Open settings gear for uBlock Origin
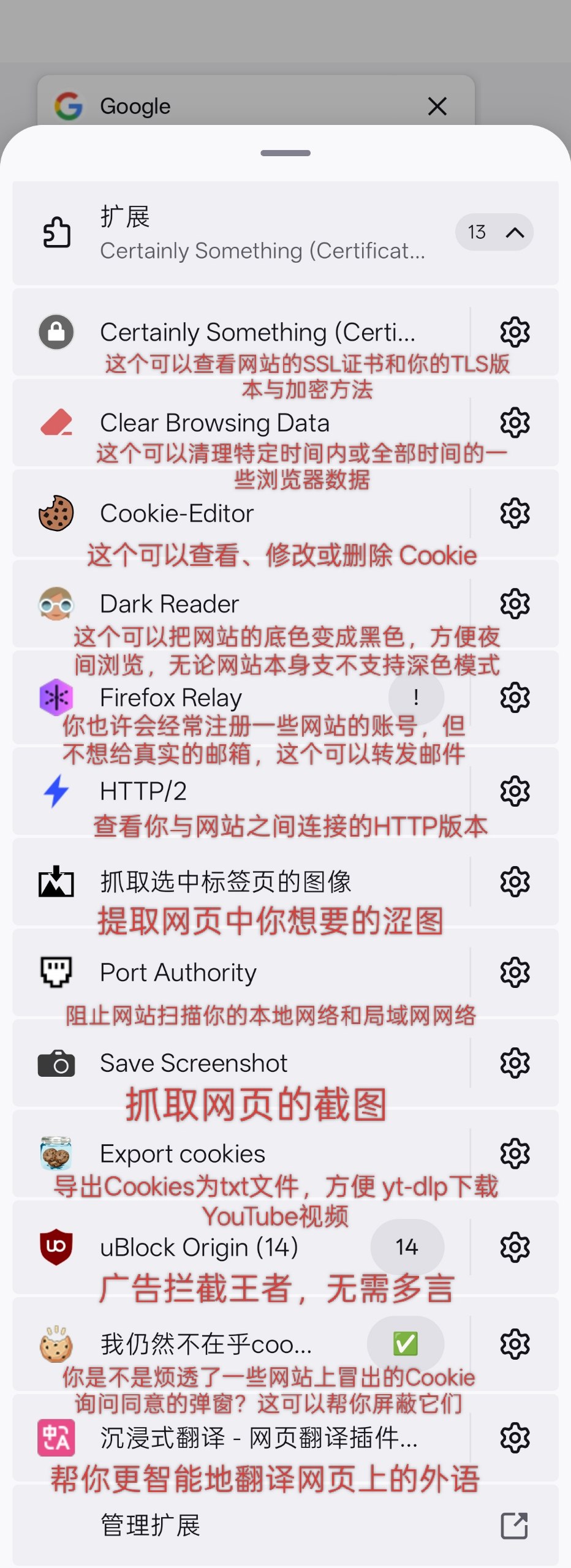 click(x=515, y=1248)
